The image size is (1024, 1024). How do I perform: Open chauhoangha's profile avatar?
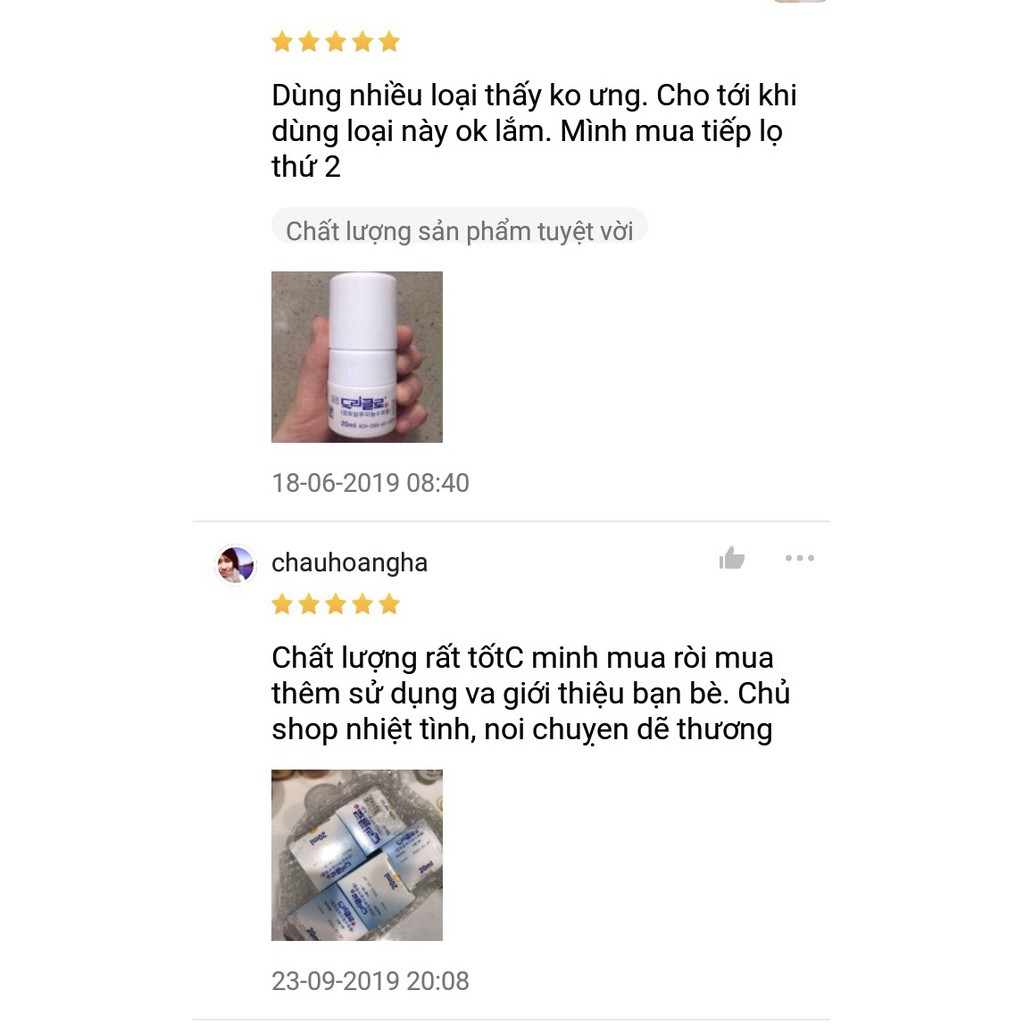[235, 564]
